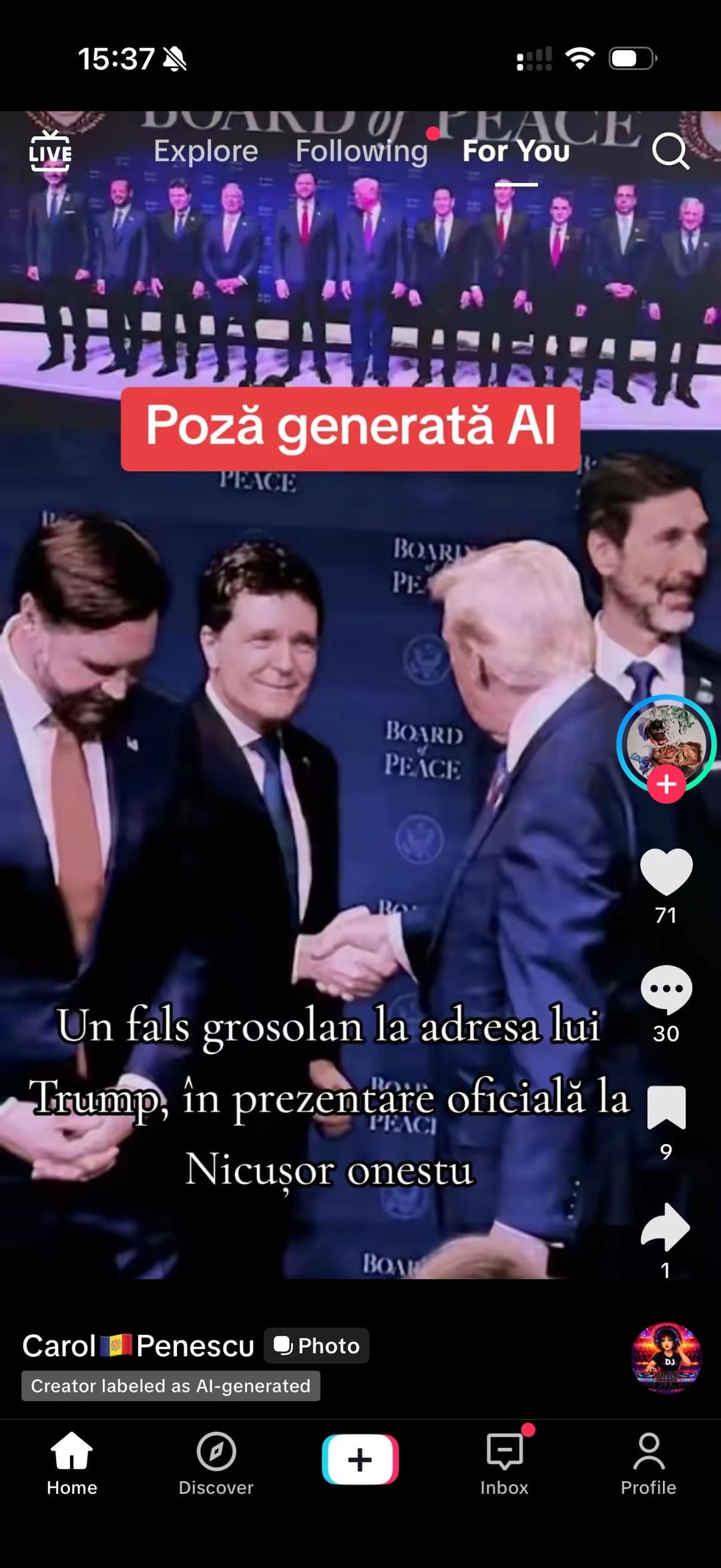
Task: Open Carol Penescu's profile name
Action: (138, 1346)
